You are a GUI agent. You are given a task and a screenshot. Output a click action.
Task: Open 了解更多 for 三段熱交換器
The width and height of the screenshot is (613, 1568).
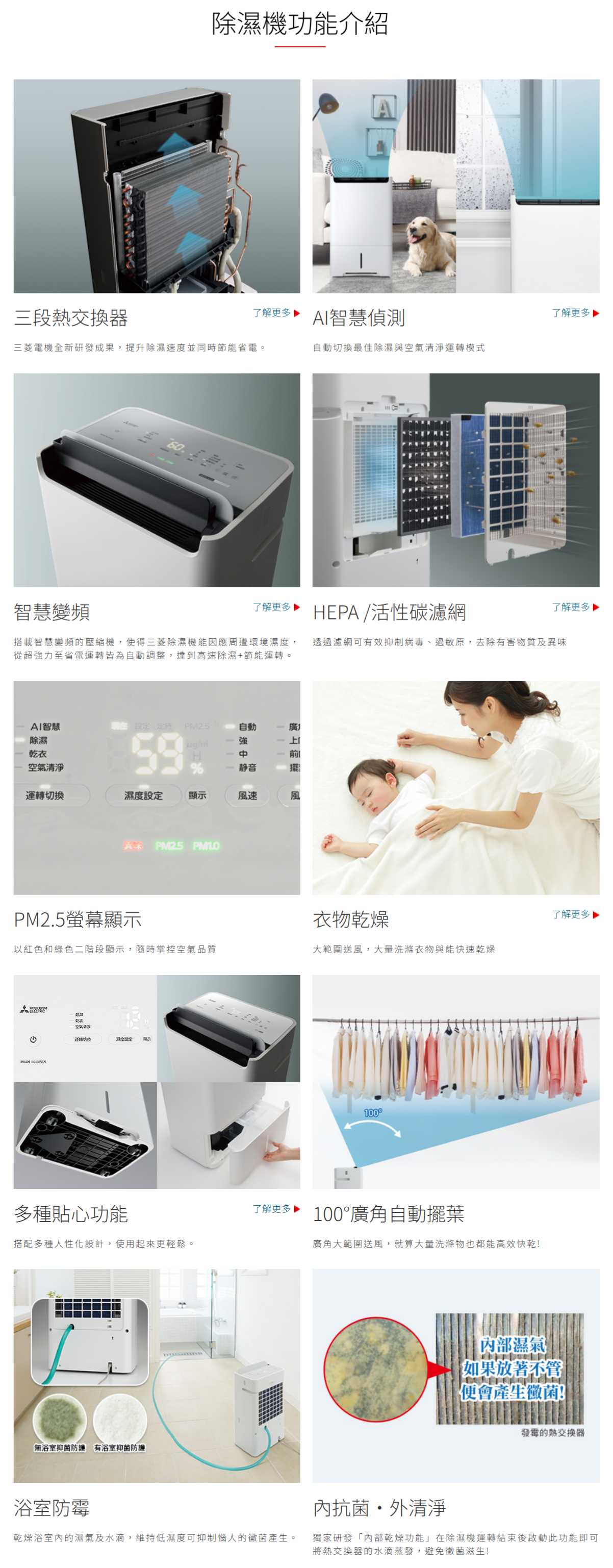point(275,312)
